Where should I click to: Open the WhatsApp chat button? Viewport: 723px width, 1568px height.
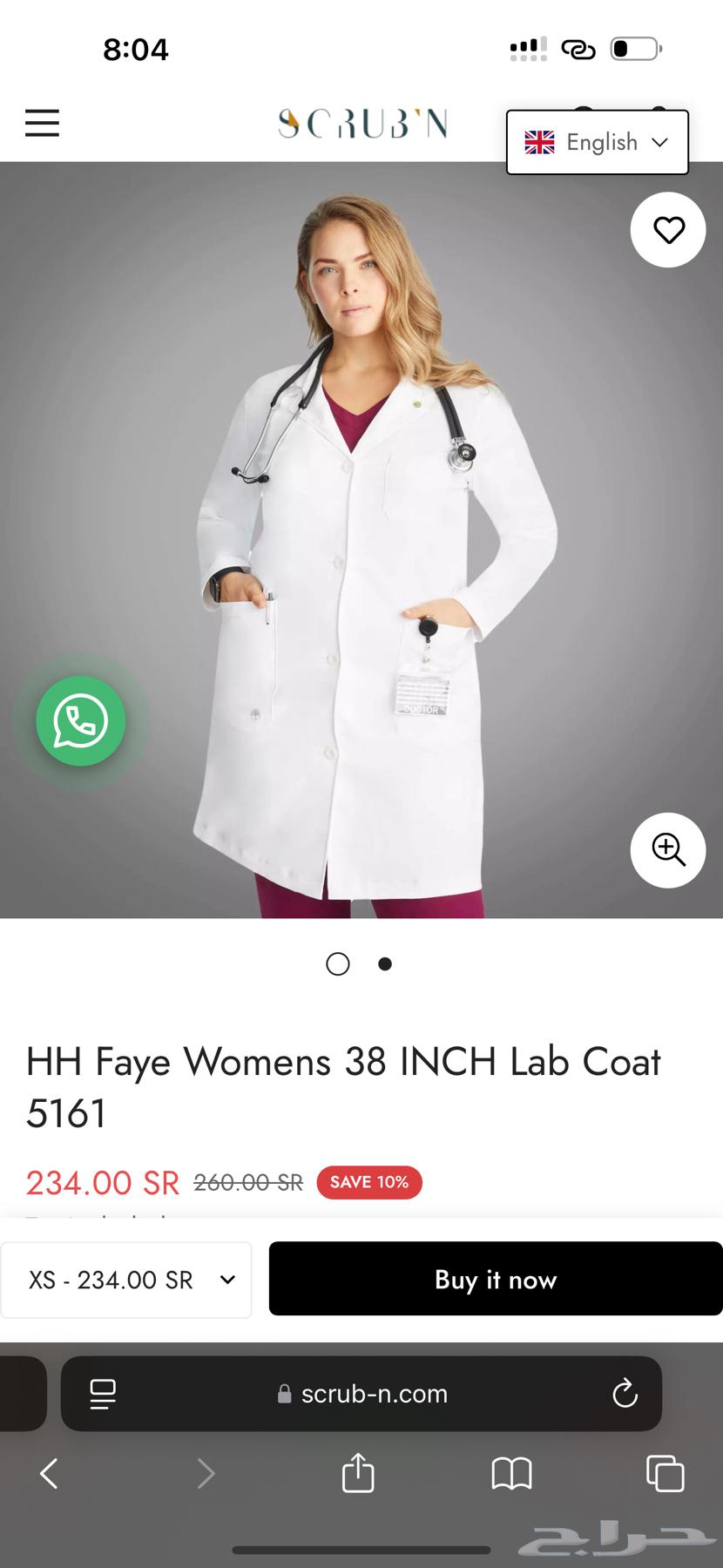point(81,721)
